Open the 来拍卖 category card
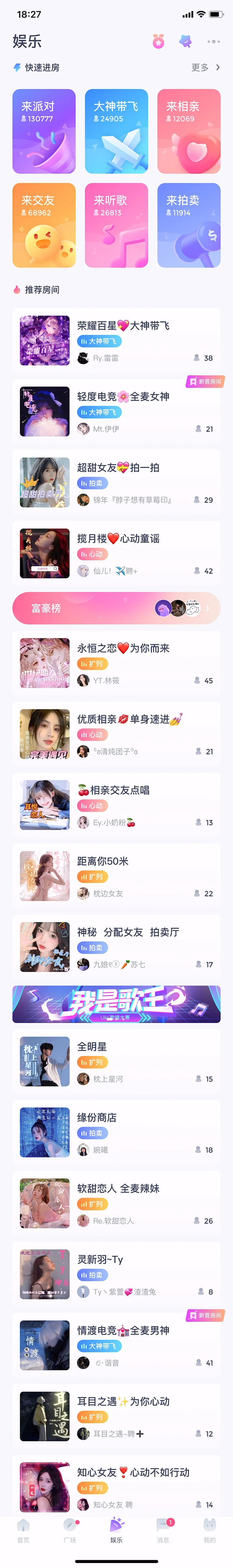Screen dimensions: 233x1568 coord(189,225)
